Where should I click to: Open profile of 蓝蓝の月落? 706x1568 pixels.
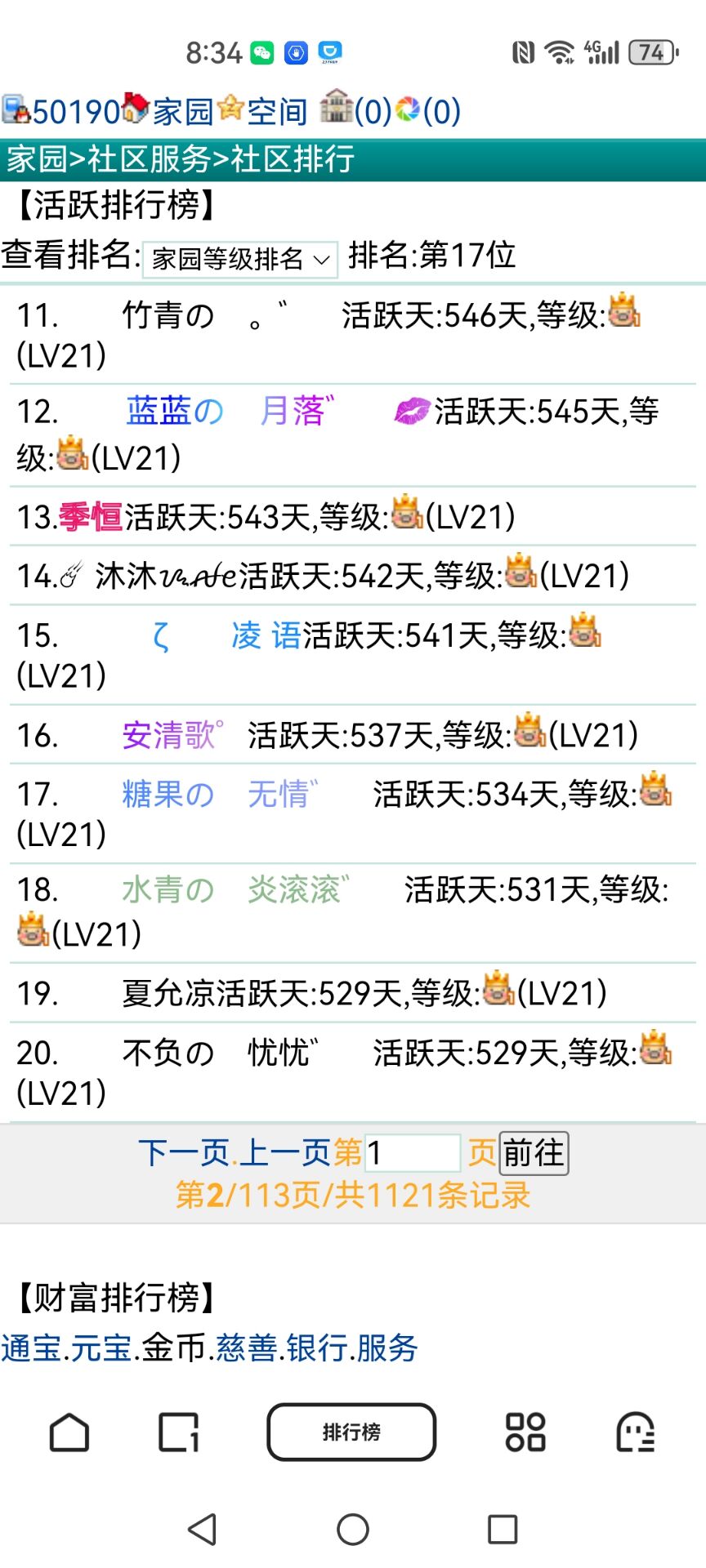[x=229, y=411]
